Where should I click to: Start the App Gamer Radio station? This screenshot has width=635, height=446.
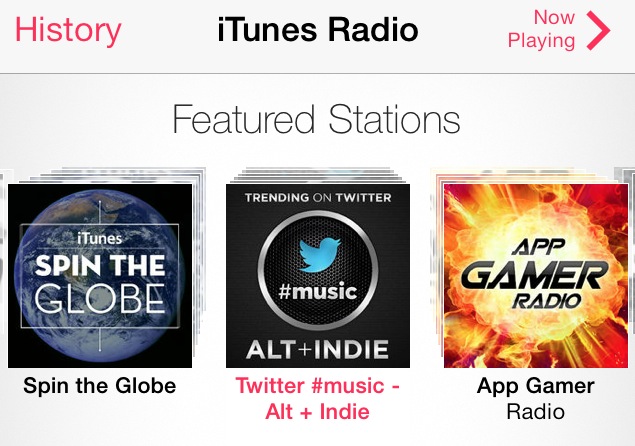[x=535, y=275]
